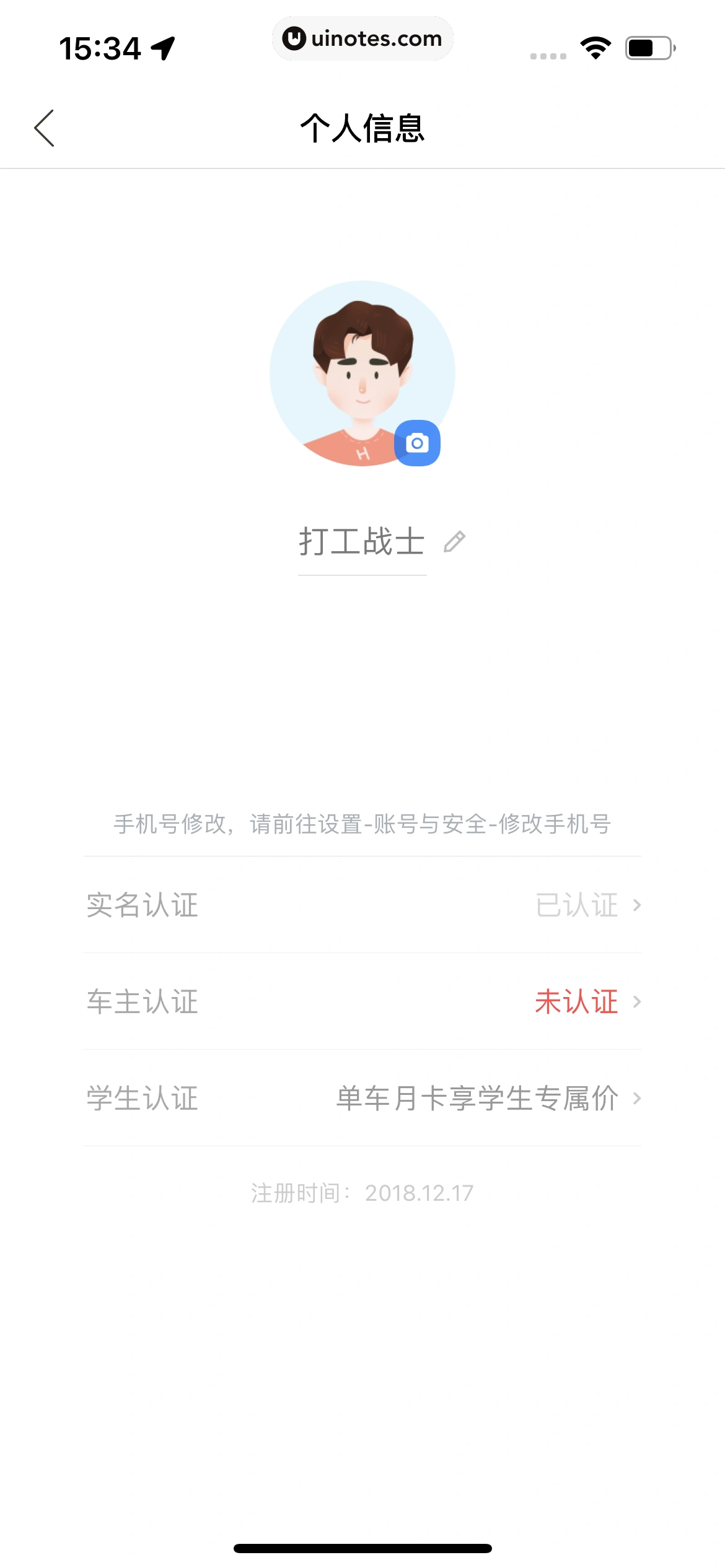Click the location arrow next to the time
This screenshot has width=725, height=1568.
click(162, 48)
